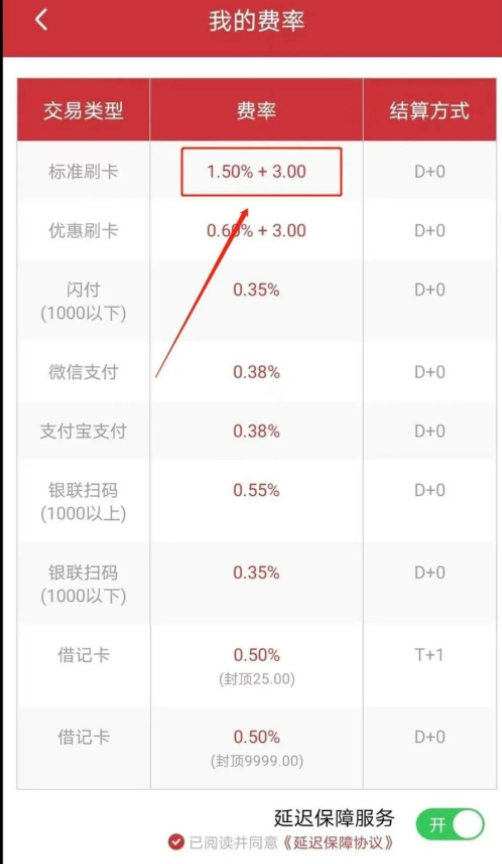Open the 《延迟保障协议》 link
This screenshot has height=864, width=502.
coord(338,843)
